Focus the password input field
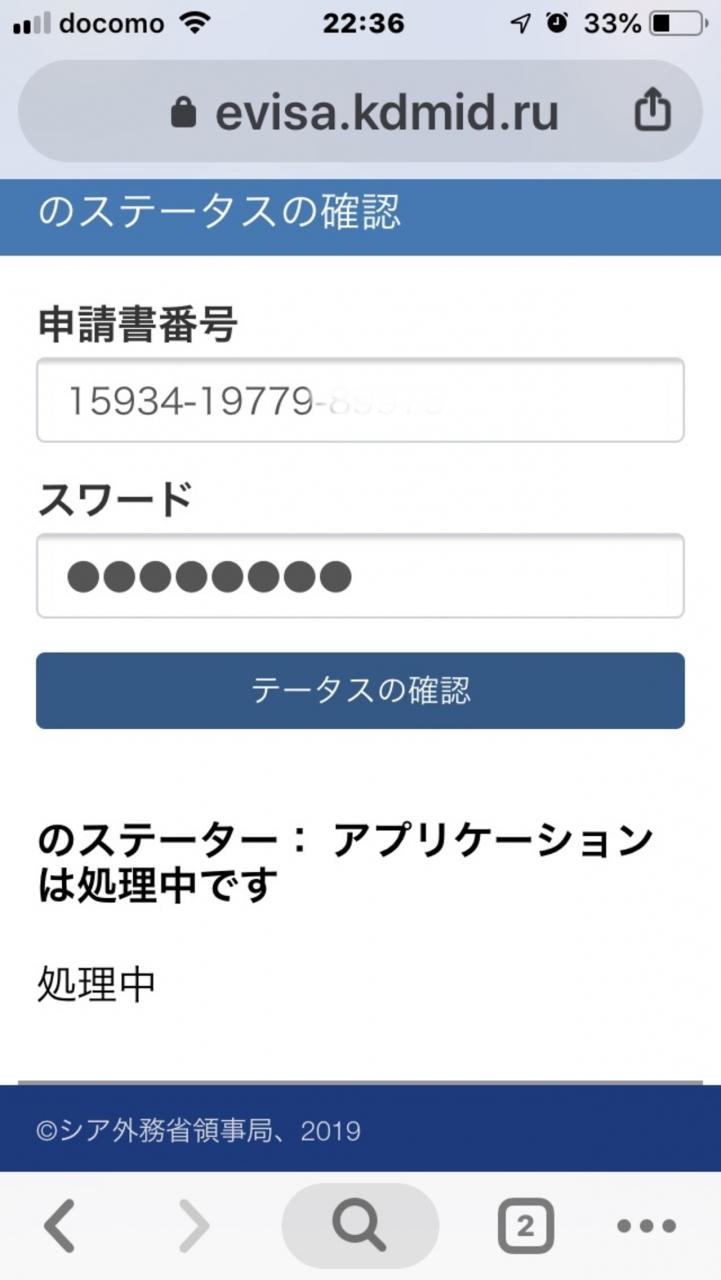Viewport: 721px width, 1280px height. pos(360,576)
